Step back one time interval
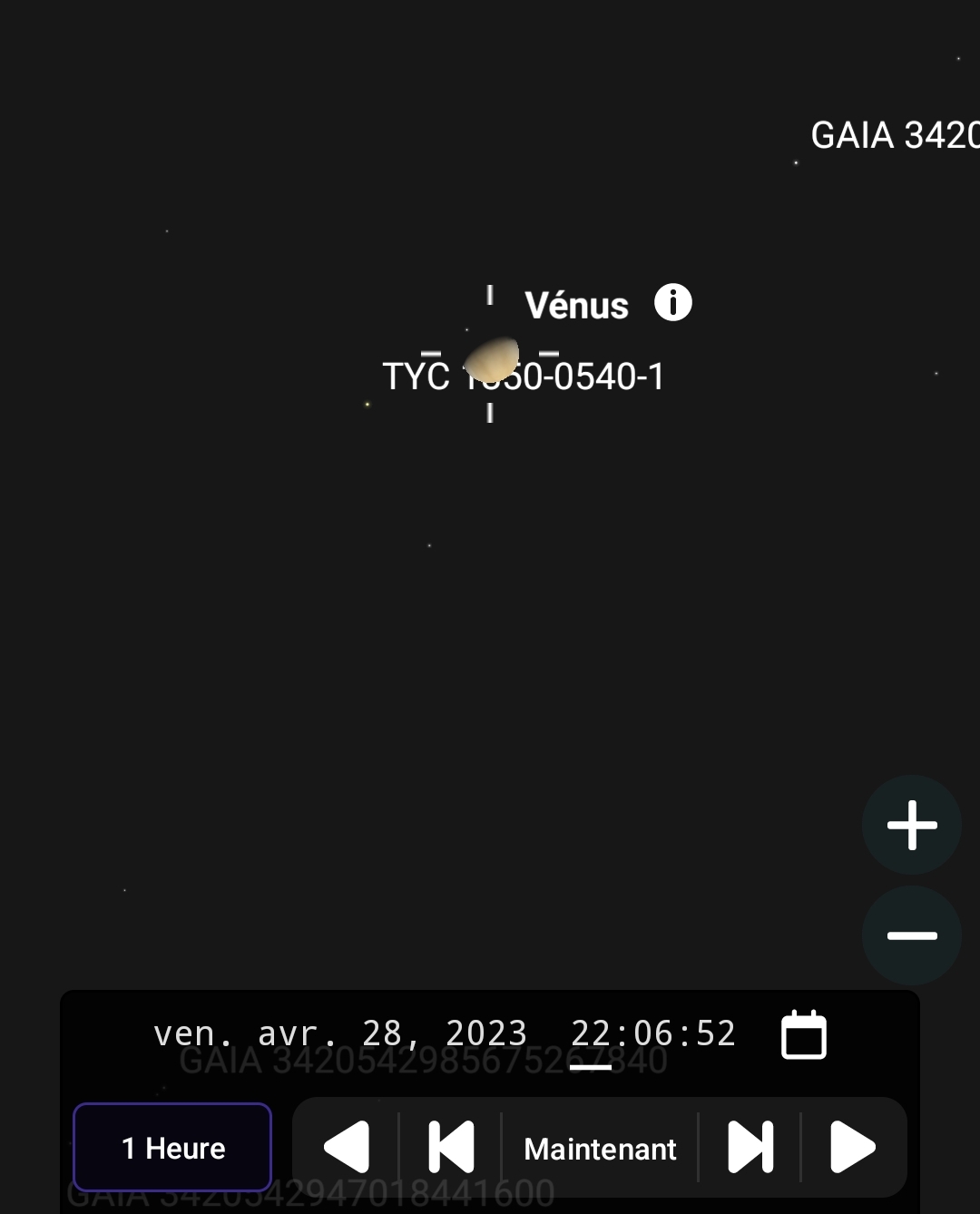 click(x=451, y=1148)
